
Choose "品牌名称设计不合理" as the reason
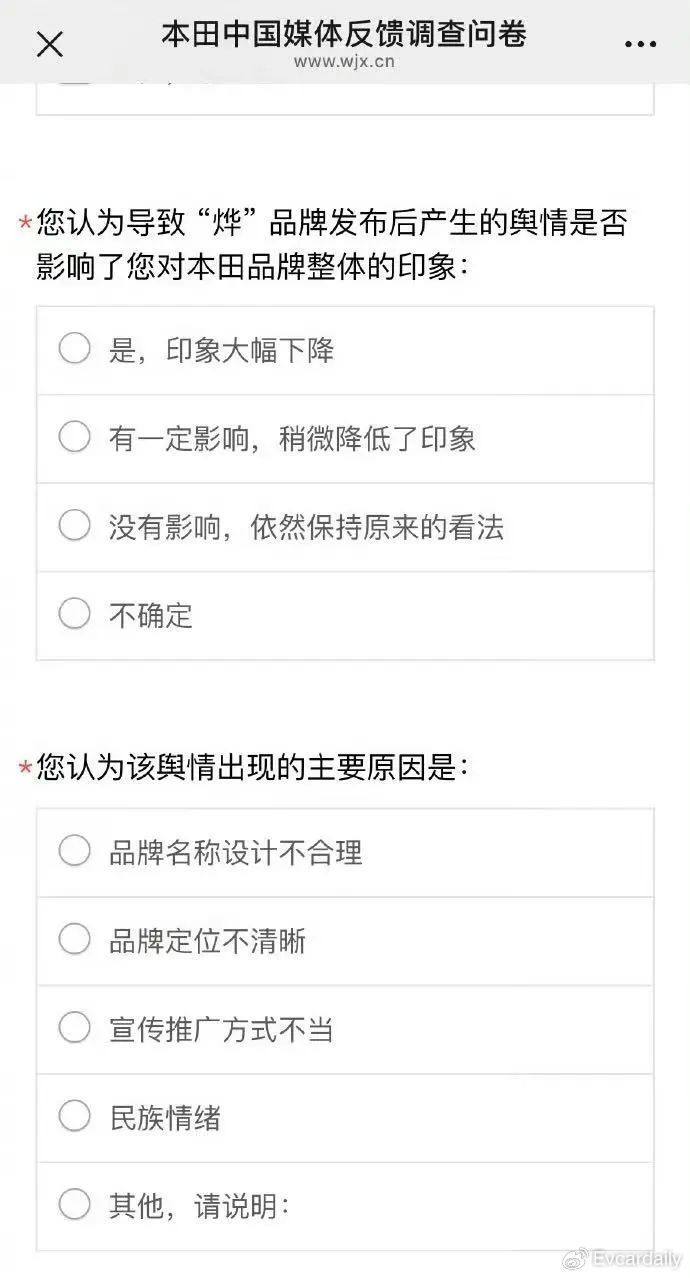[345, 853]
